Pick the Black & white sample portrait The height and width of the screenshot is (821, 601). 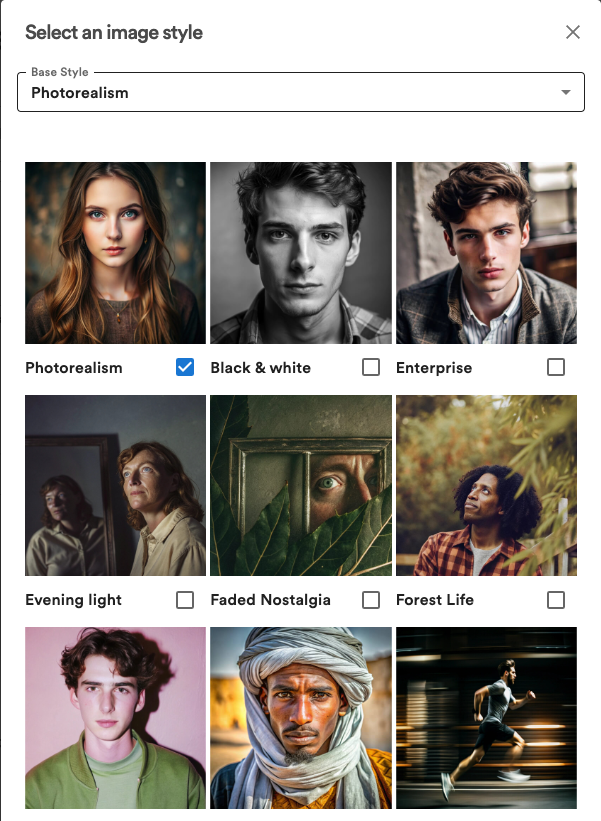[x=301, y=253]
